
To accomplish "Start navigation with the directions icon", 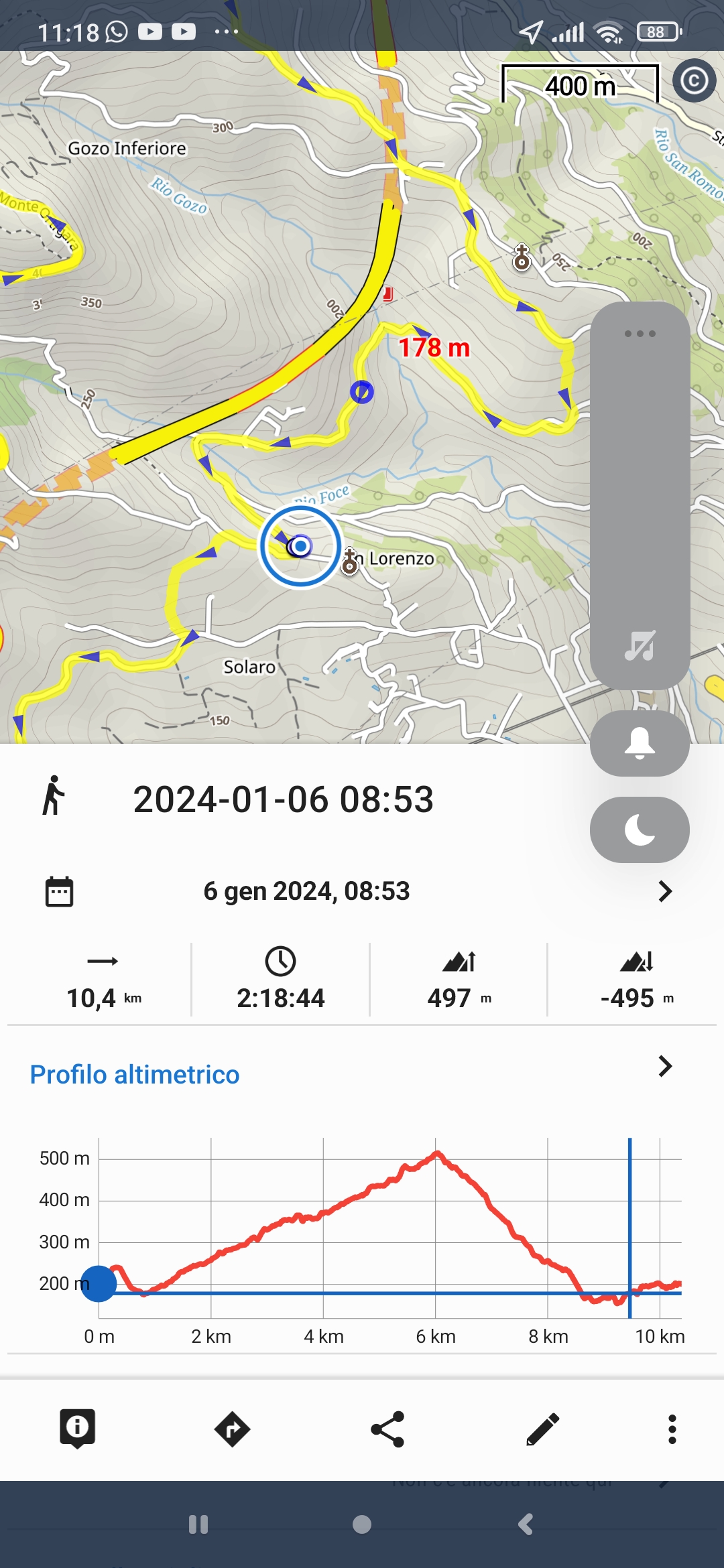I will [x=232, y=1429].
